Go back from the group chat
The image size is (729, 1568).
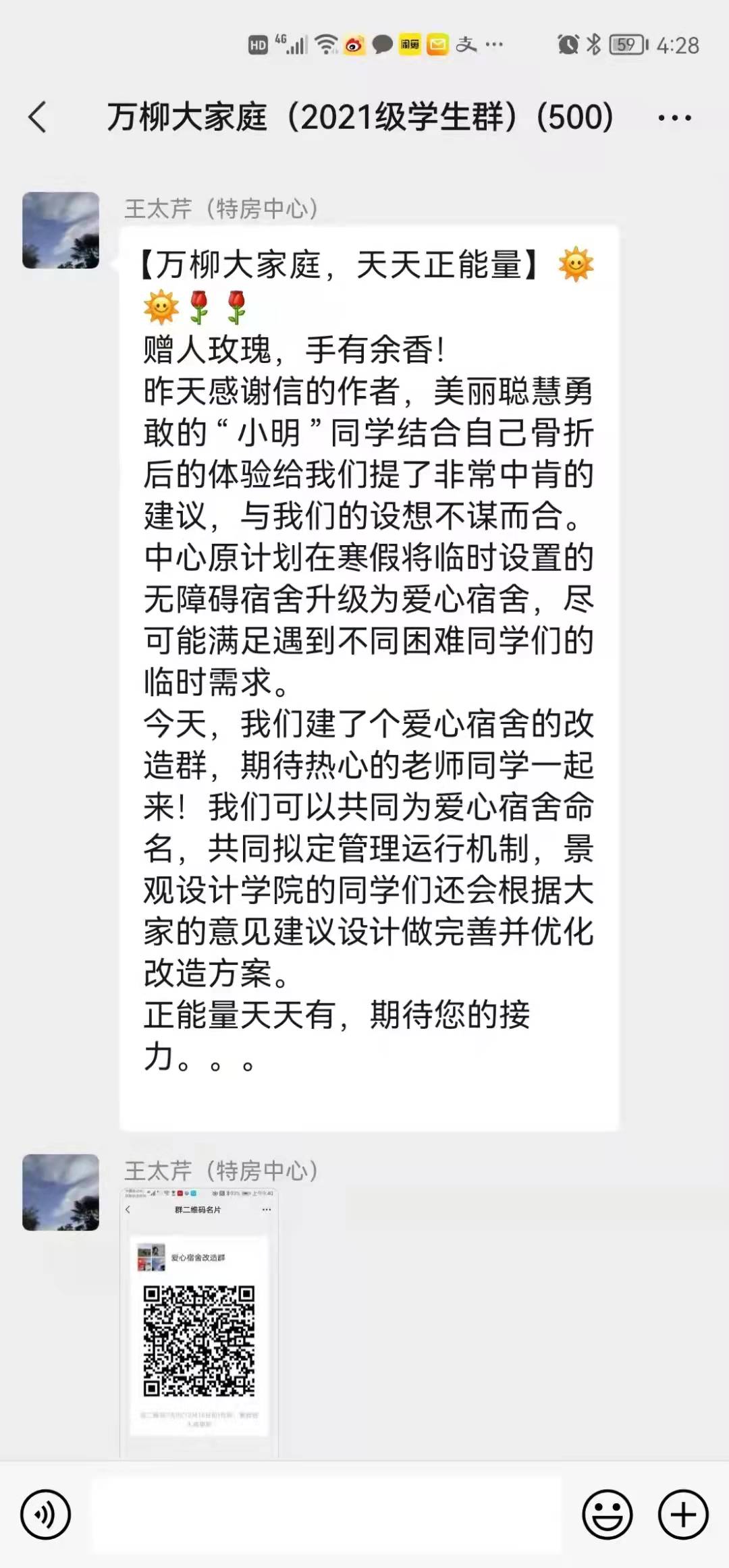(38, 117)
